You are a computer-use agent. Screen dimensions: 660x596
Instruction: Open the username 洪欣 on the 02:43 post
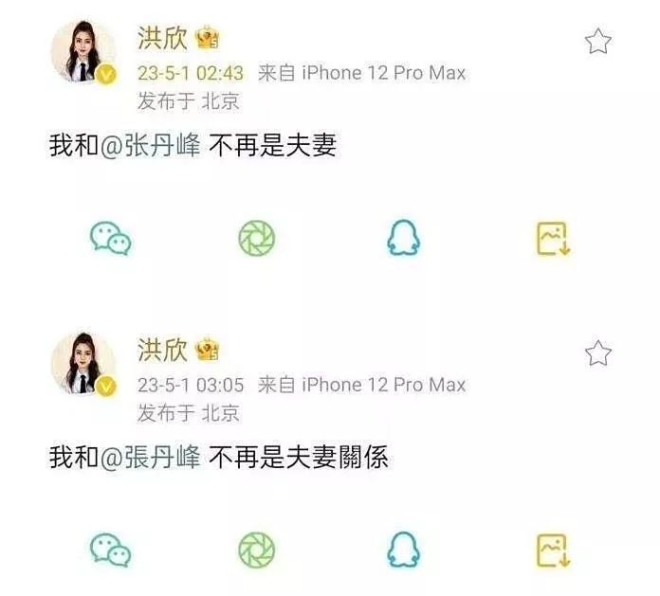click(162, 38)
